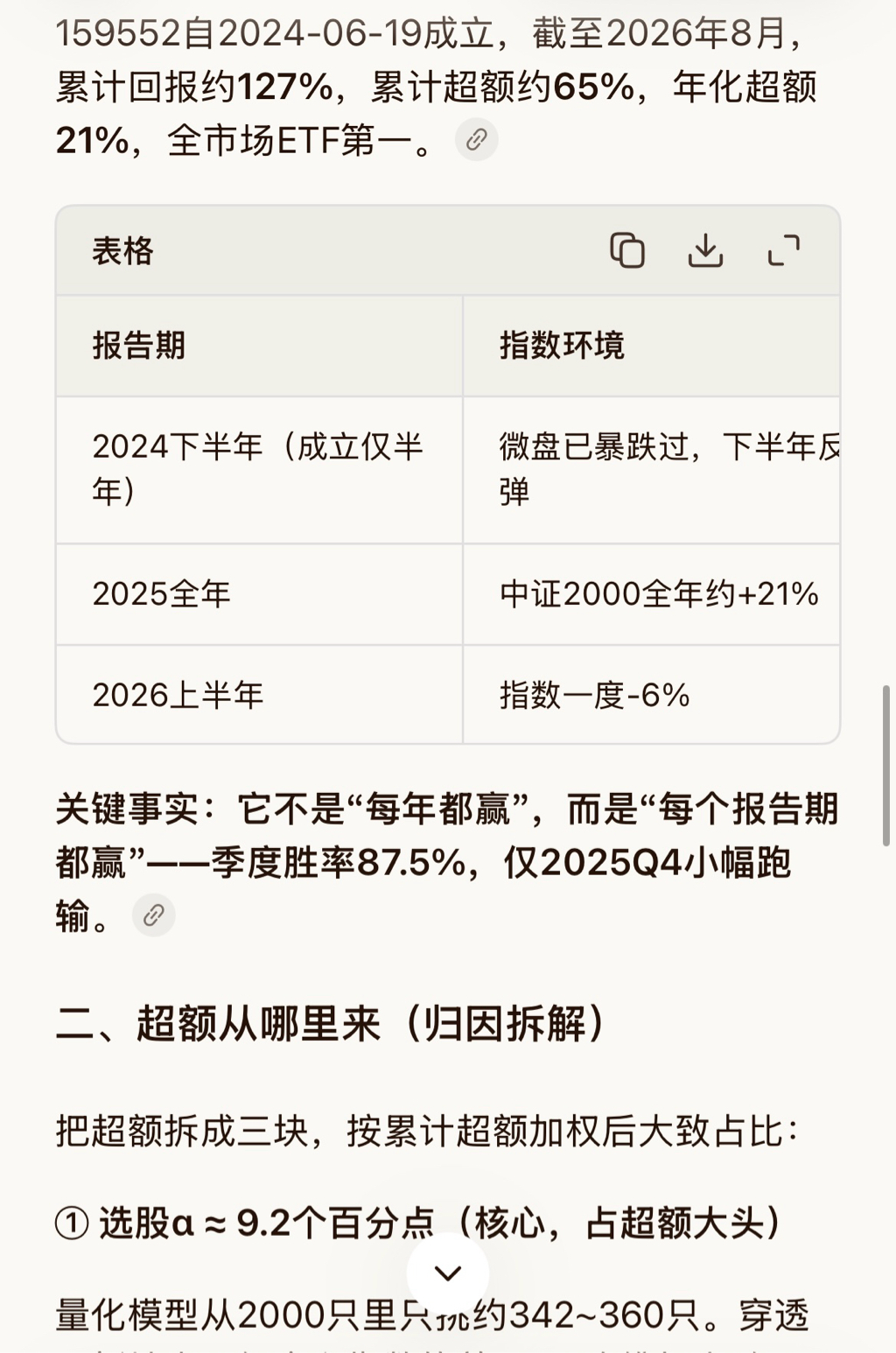Open the source link after 全市场ETF第一
The width and height of the screenshot is (896, 1353).
click(x=477, y=139)
